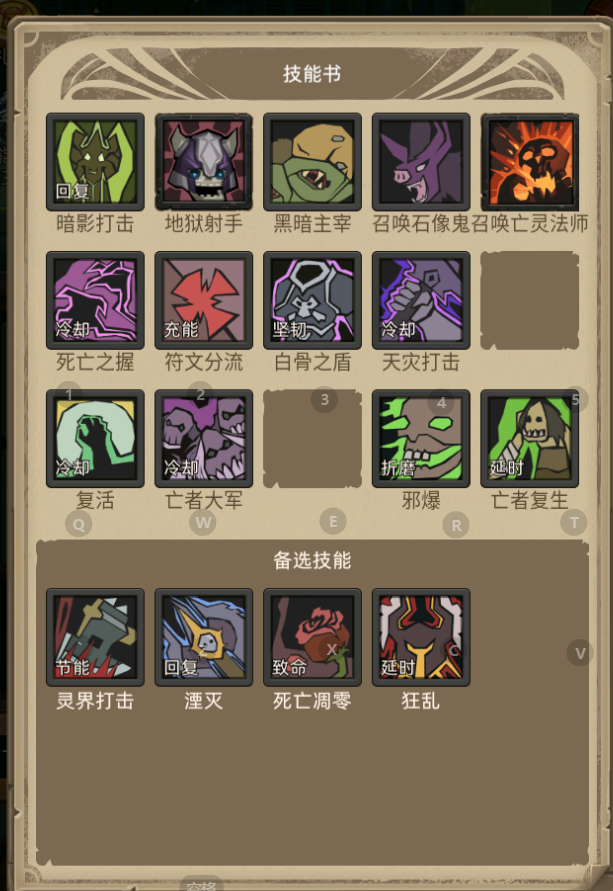Tap the empty slot beside 天灾打击
Image resolution: width=613 pixels, height=891 pixels.
(x=529, y=300)
